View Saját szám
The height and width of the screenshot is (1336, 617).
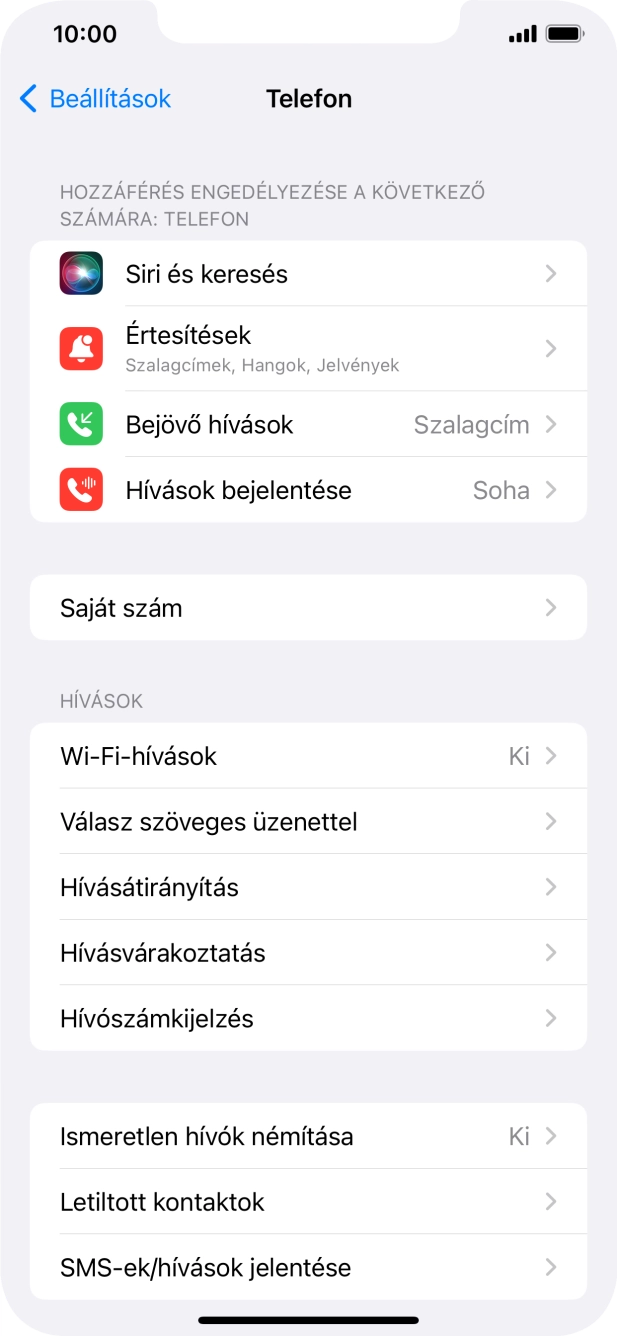tap(308, 608)
